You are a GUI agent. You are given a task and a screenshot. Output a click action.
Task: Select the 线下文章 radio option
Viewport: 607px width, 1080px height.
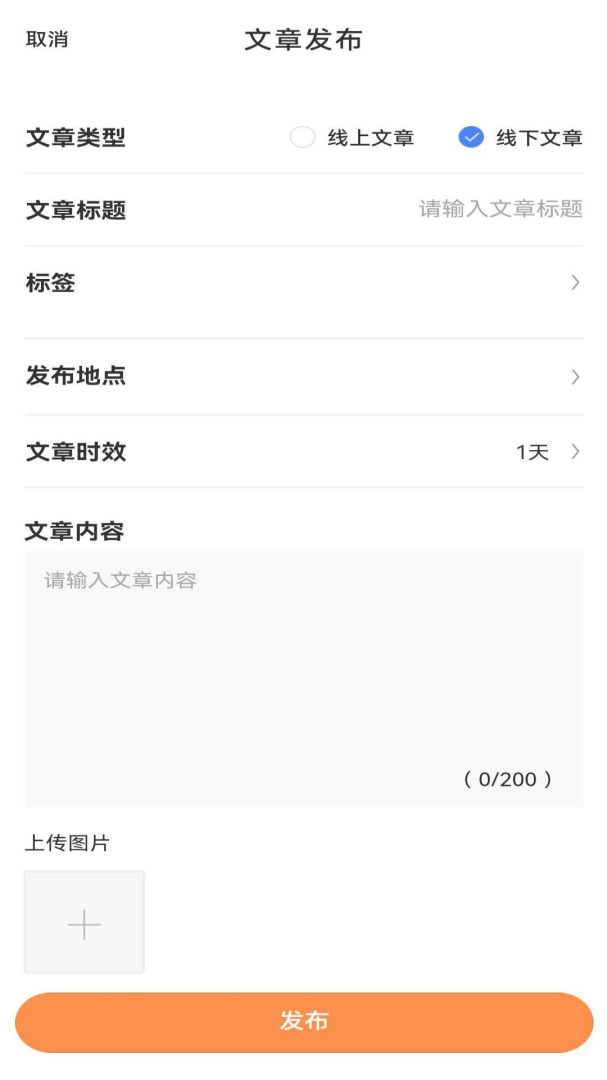(471, 138)
